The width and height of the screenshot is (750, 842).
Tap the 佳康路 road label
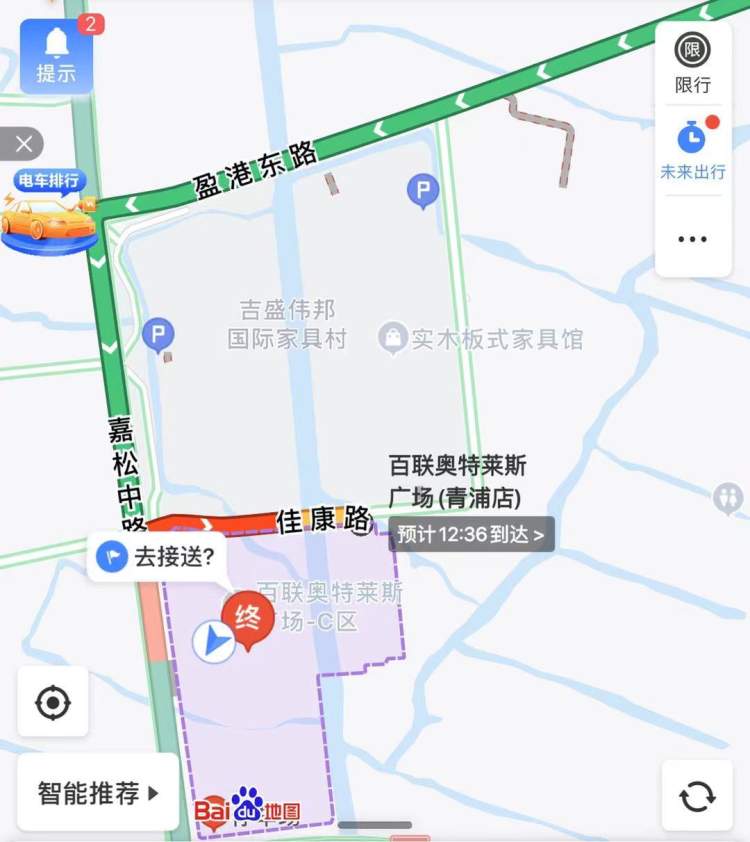coord(321,520)
